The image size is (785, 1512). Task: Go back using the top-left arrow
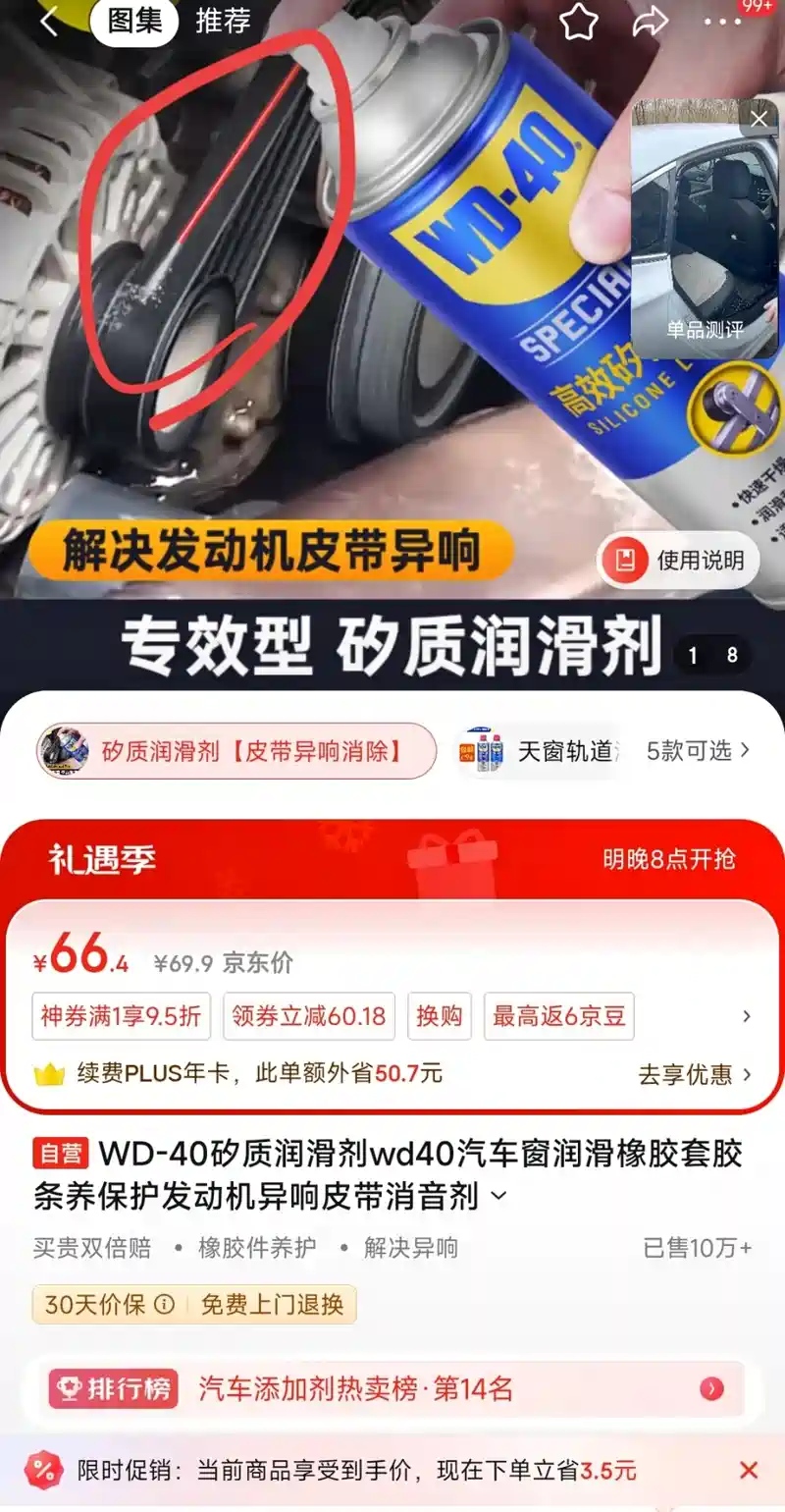pyautogui.click(x=49, y=22)
